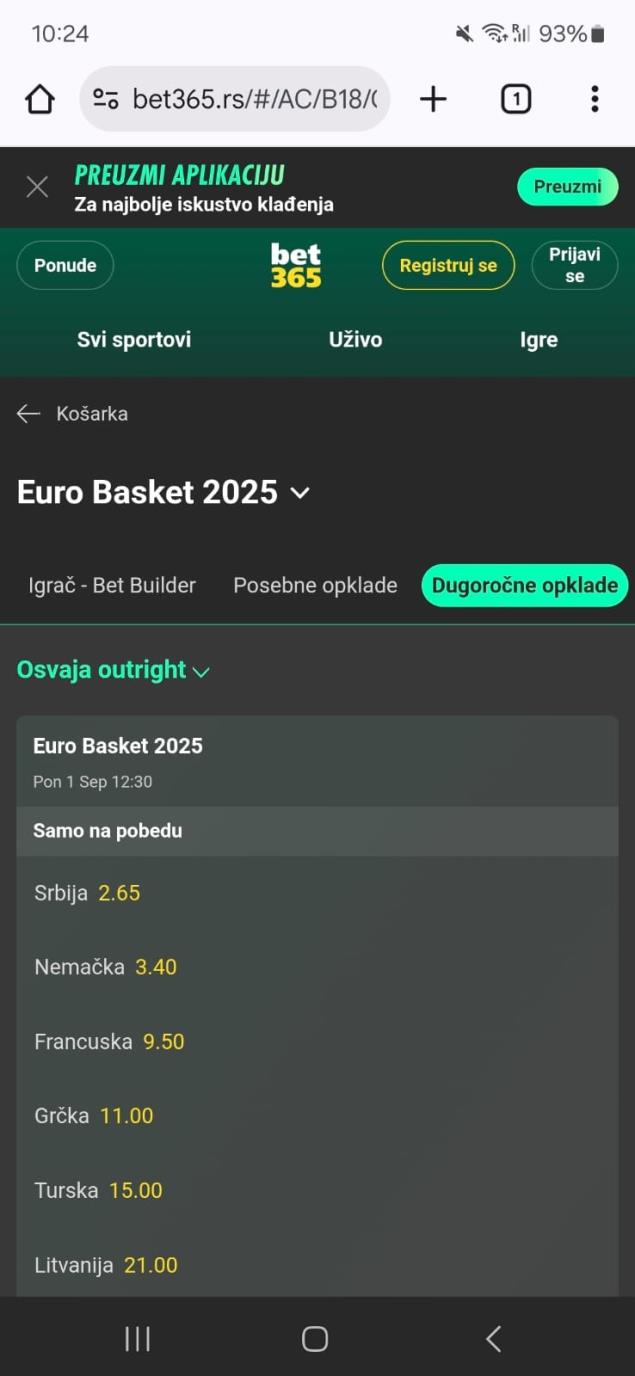
Task: Go to the Uživo live section
Action: tap(356, 340)
